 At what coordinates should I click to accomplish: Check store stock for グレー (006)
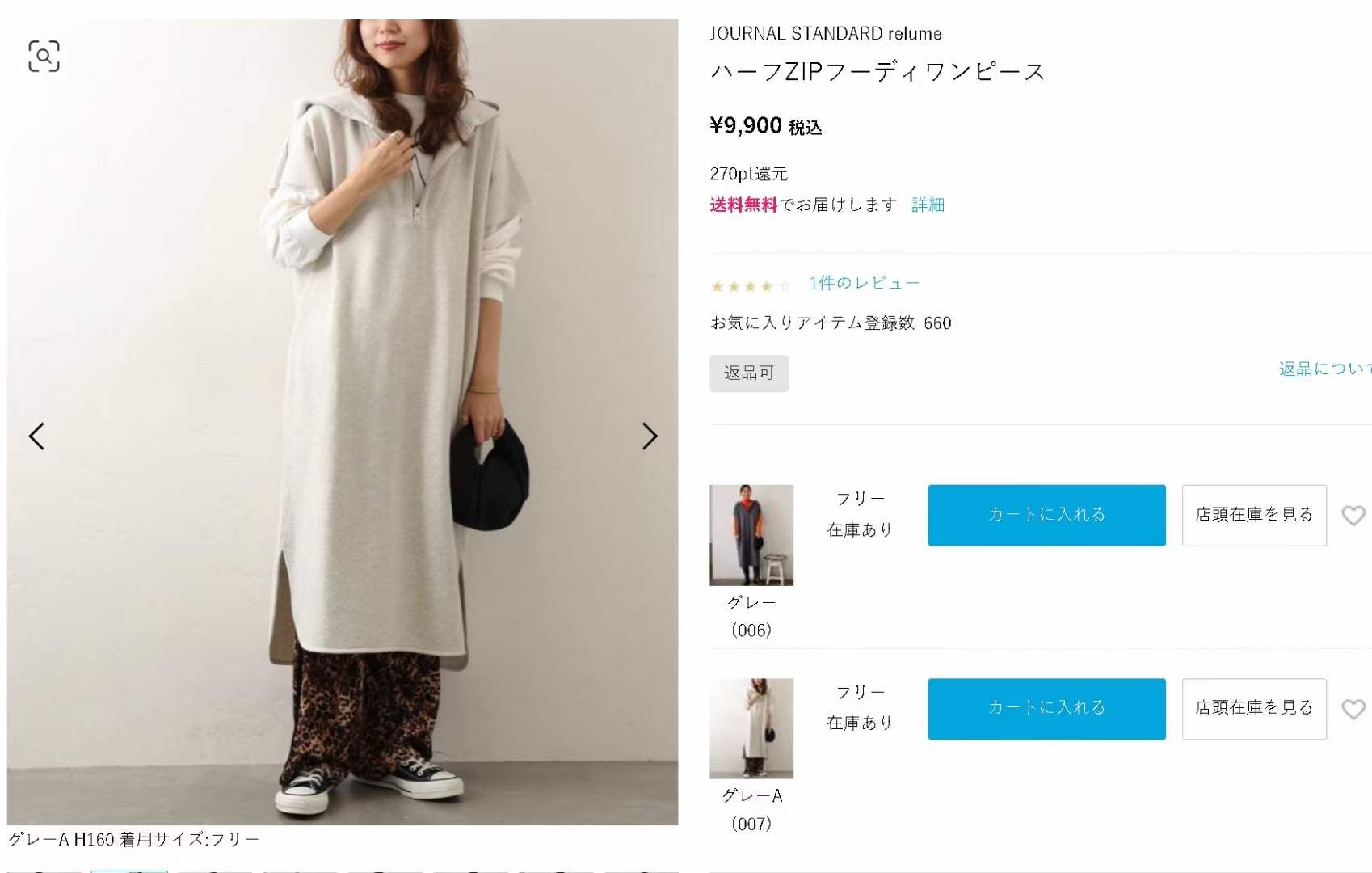click(x=1253, y=515)
